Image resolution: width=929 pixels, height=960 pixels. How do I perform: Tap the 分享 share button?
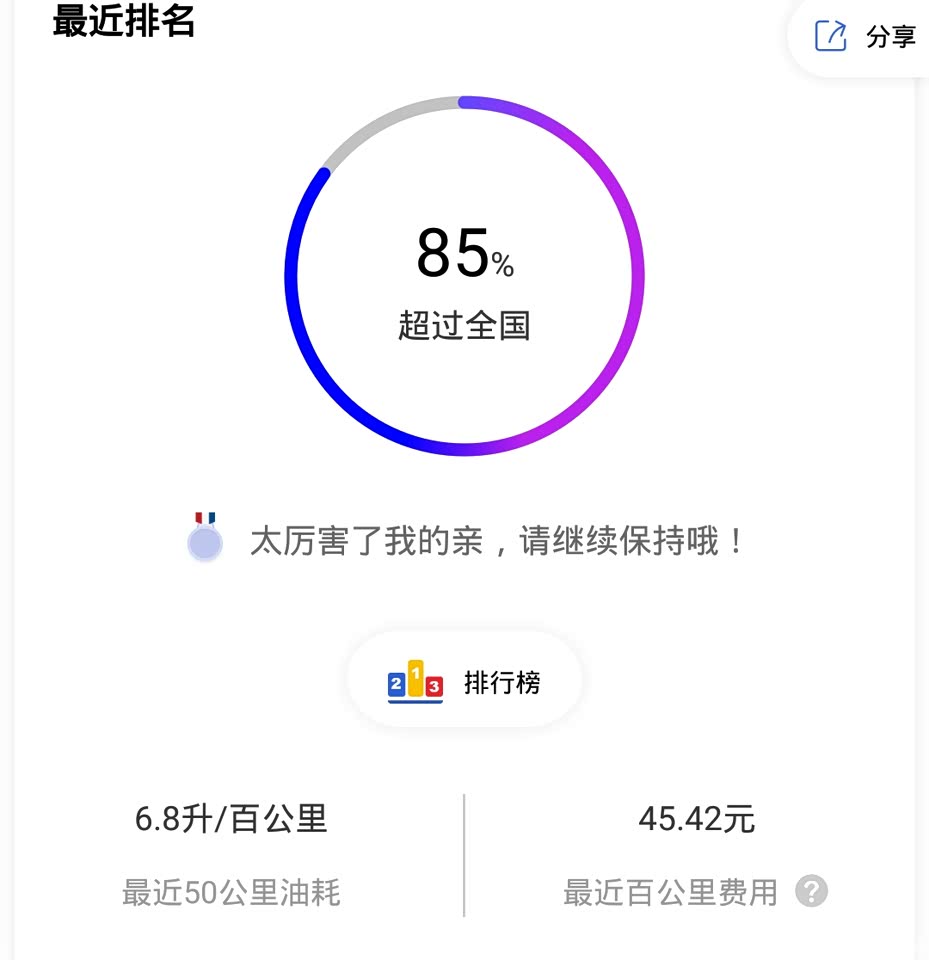point(866,37)
